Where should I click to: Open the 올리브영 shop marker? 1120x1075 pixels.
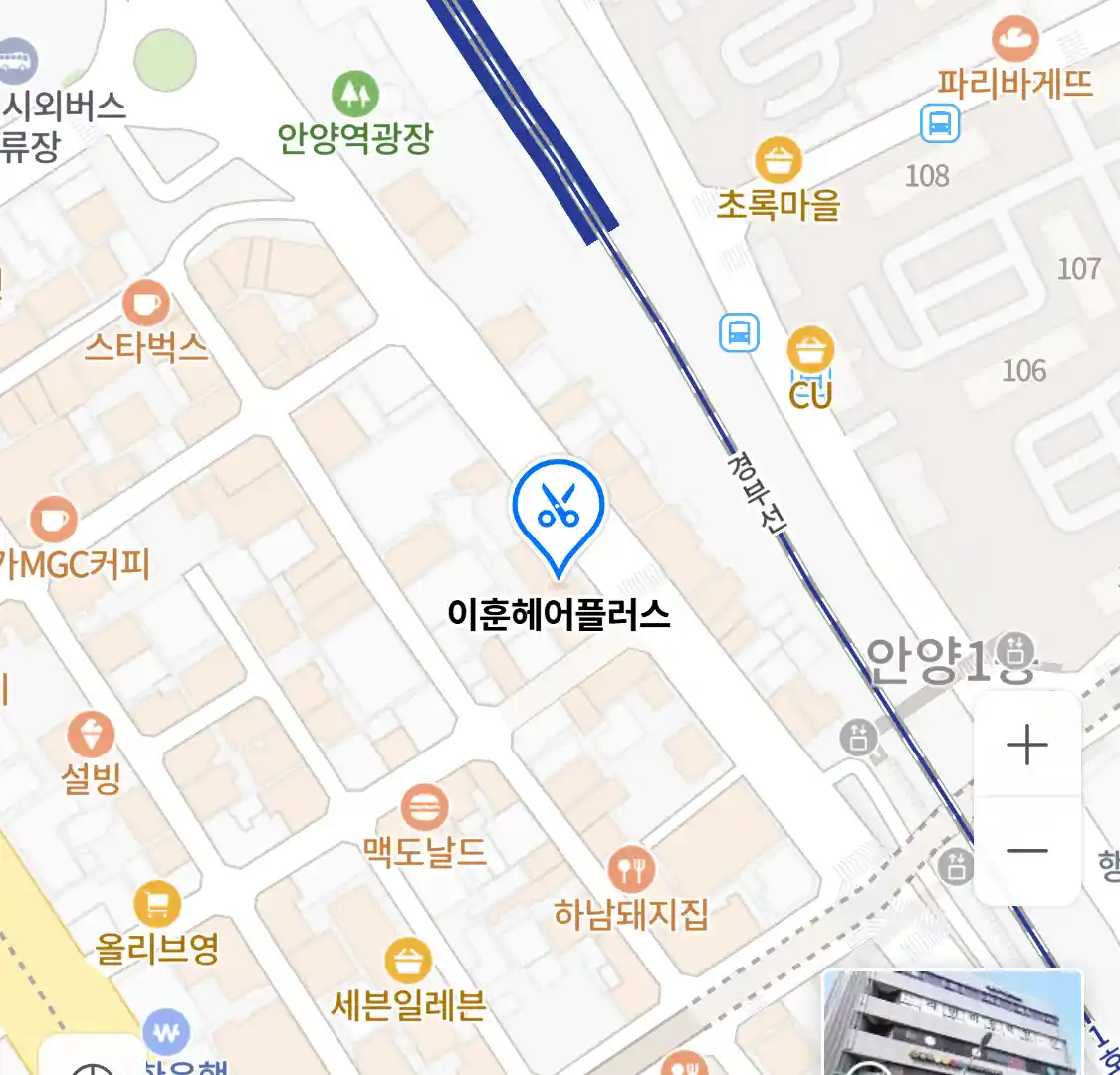pos(157,904)
